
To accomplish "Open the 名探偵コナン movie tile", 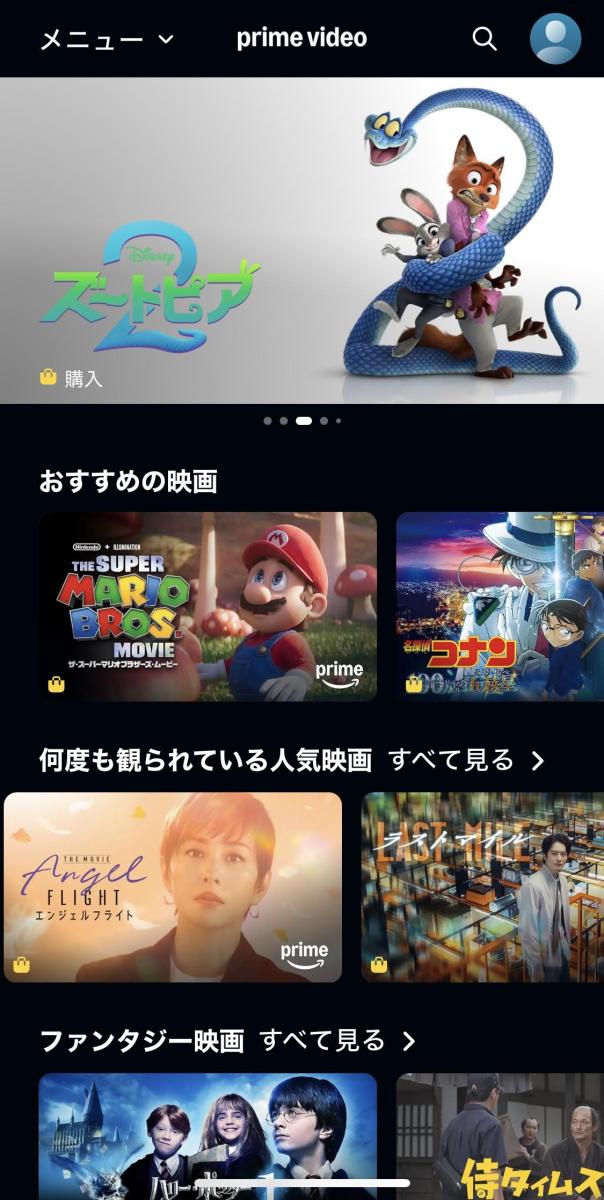I will tap(500, 606).
